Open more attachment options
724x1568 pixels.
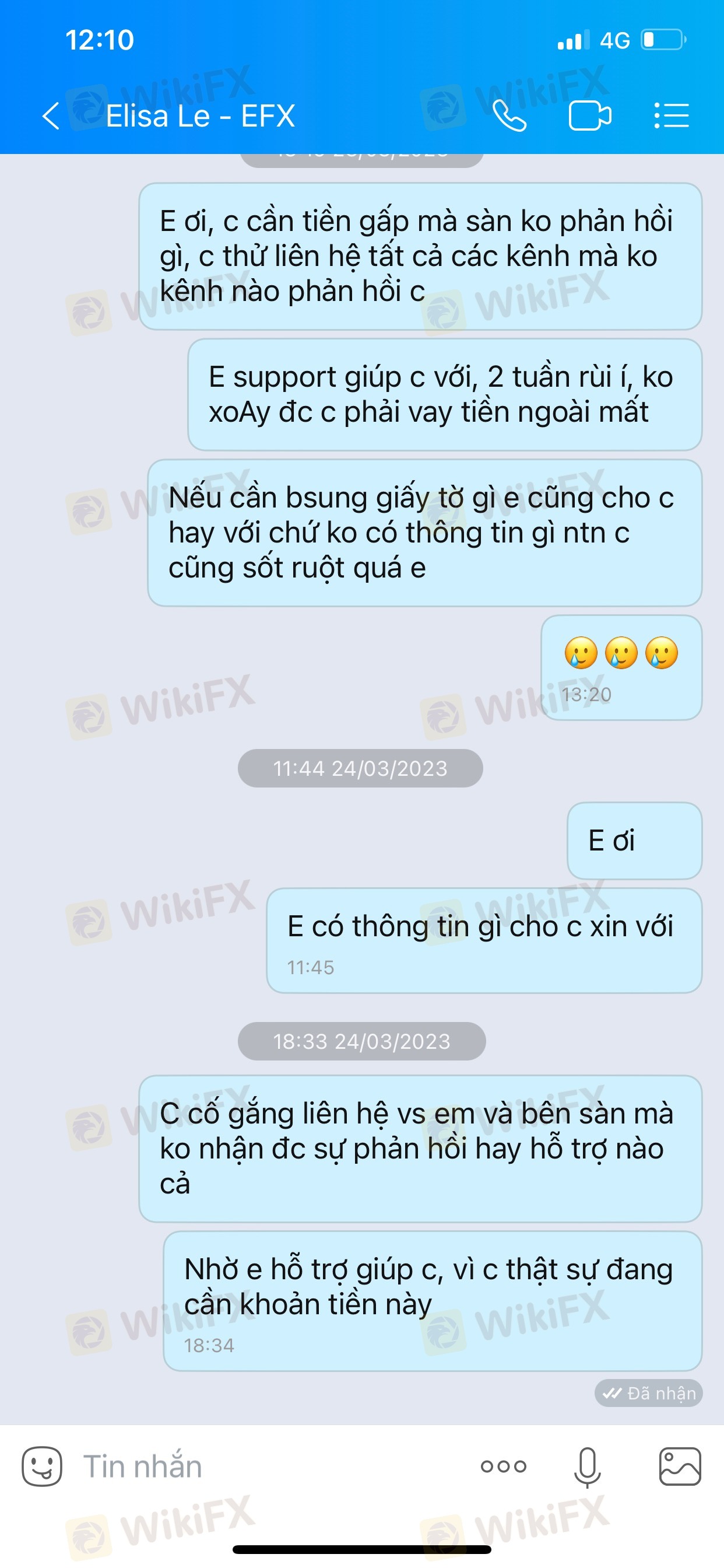(503, 1467)
